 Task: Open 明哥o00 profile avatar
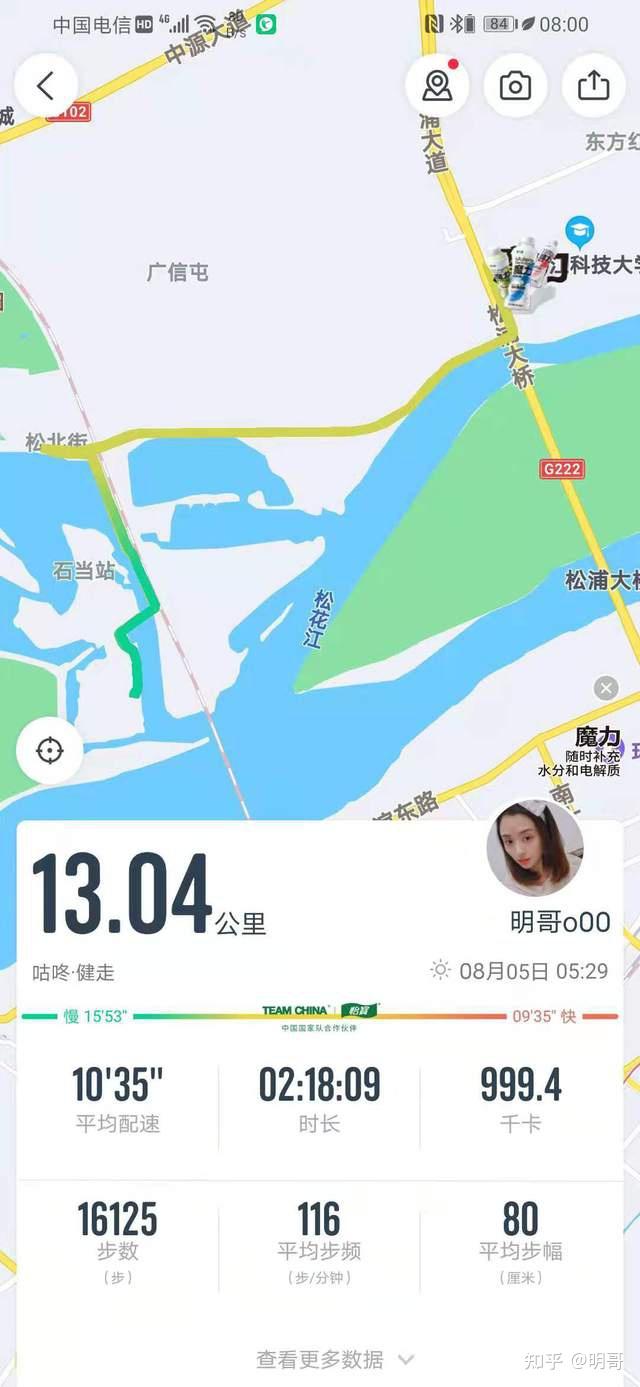[x=535, y=848]
